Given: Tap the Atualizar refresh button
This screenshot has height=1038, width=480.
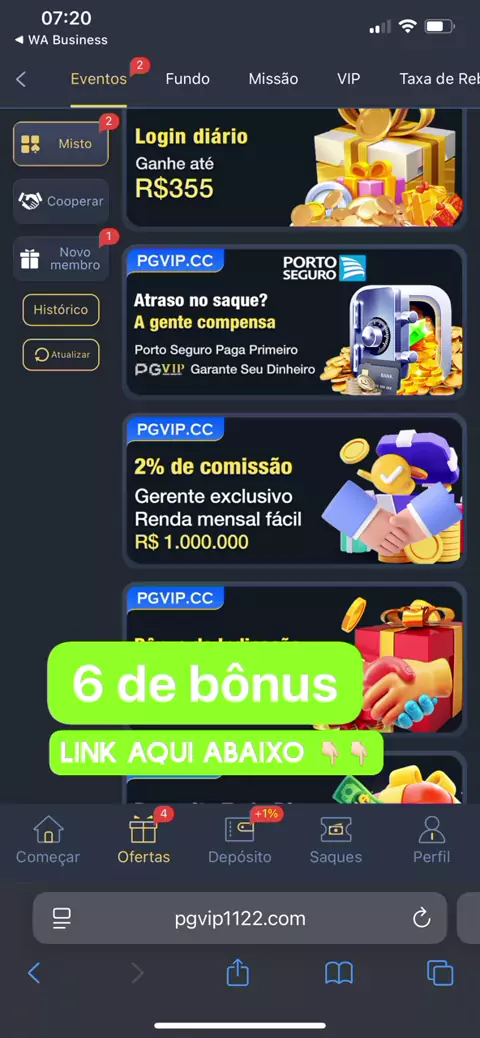Looking at the screenshot, I should 61,355.
